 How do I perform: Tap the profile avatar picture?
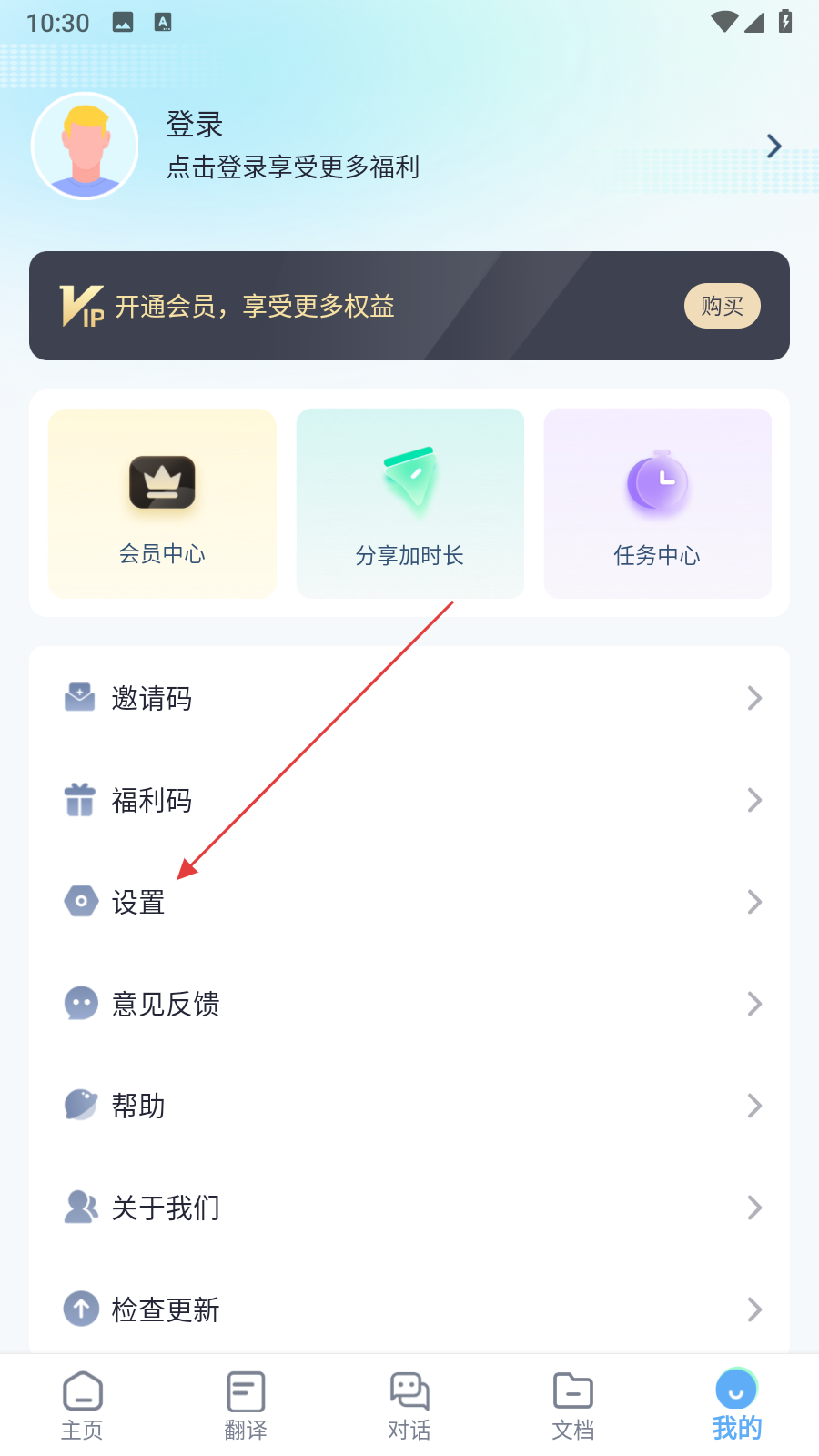pos(85,146)
